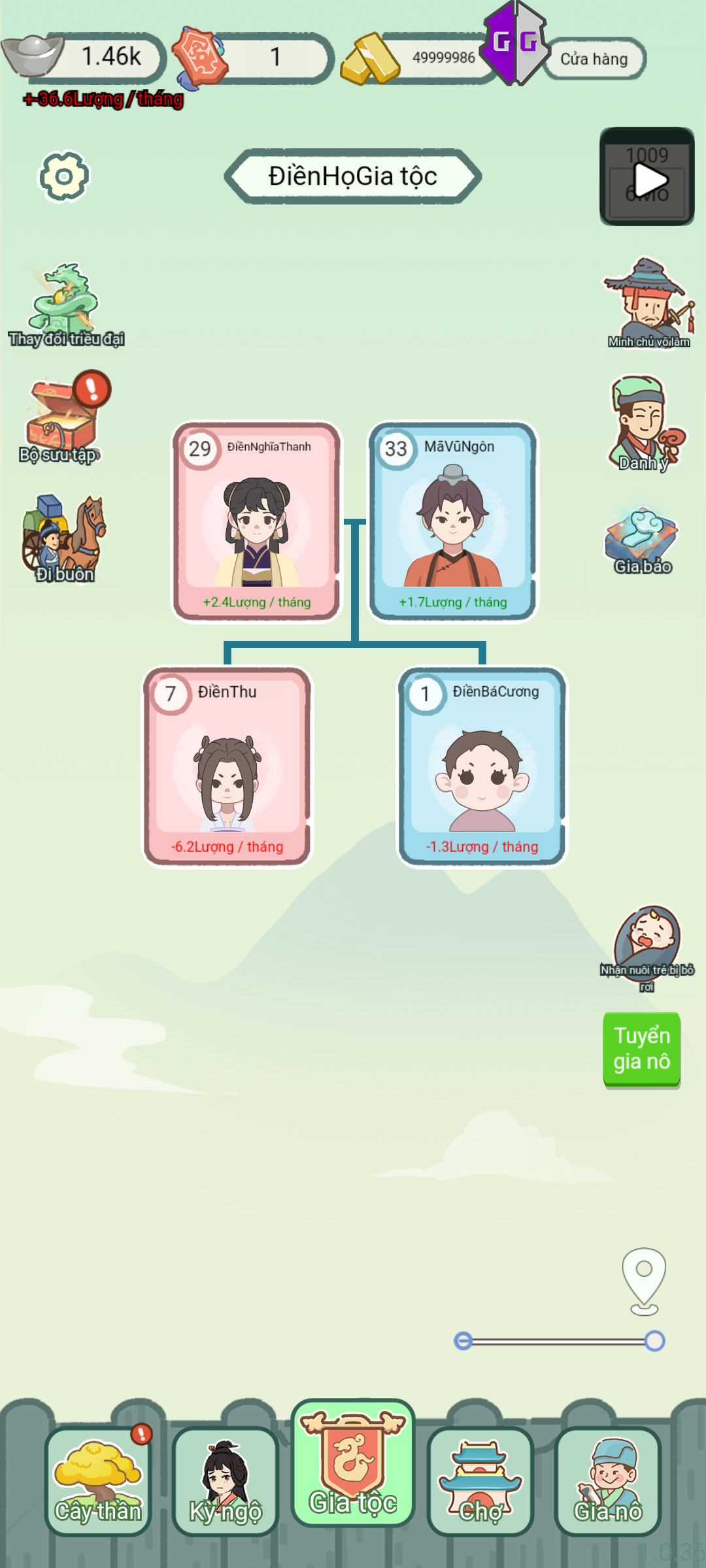706x1568 pixels.
Task: Go to Đi buôn trading
Action: tap(64, 538)
